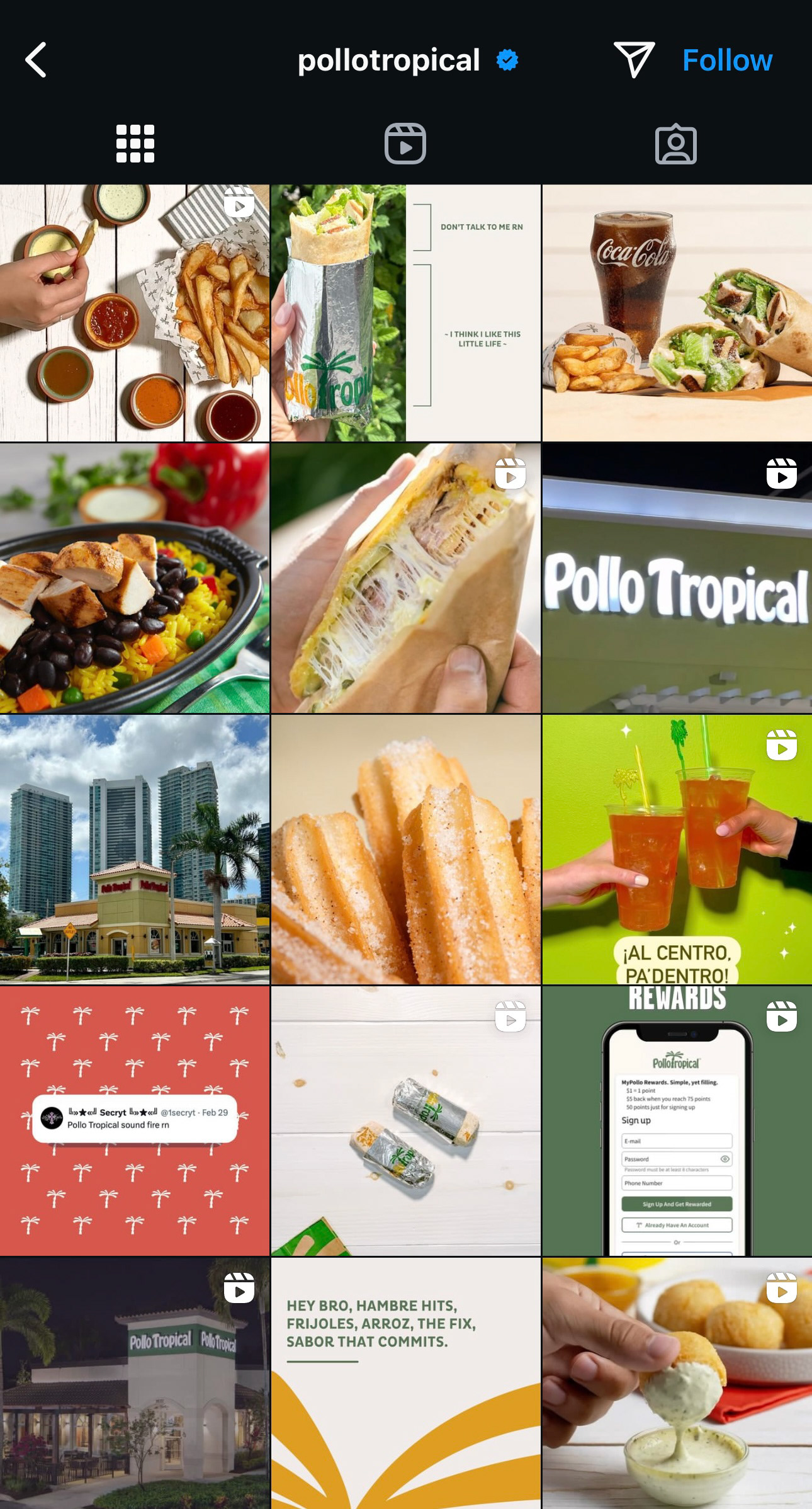Open the 'Don't talk to me rn' wrap post

click(x=405, y=313)
